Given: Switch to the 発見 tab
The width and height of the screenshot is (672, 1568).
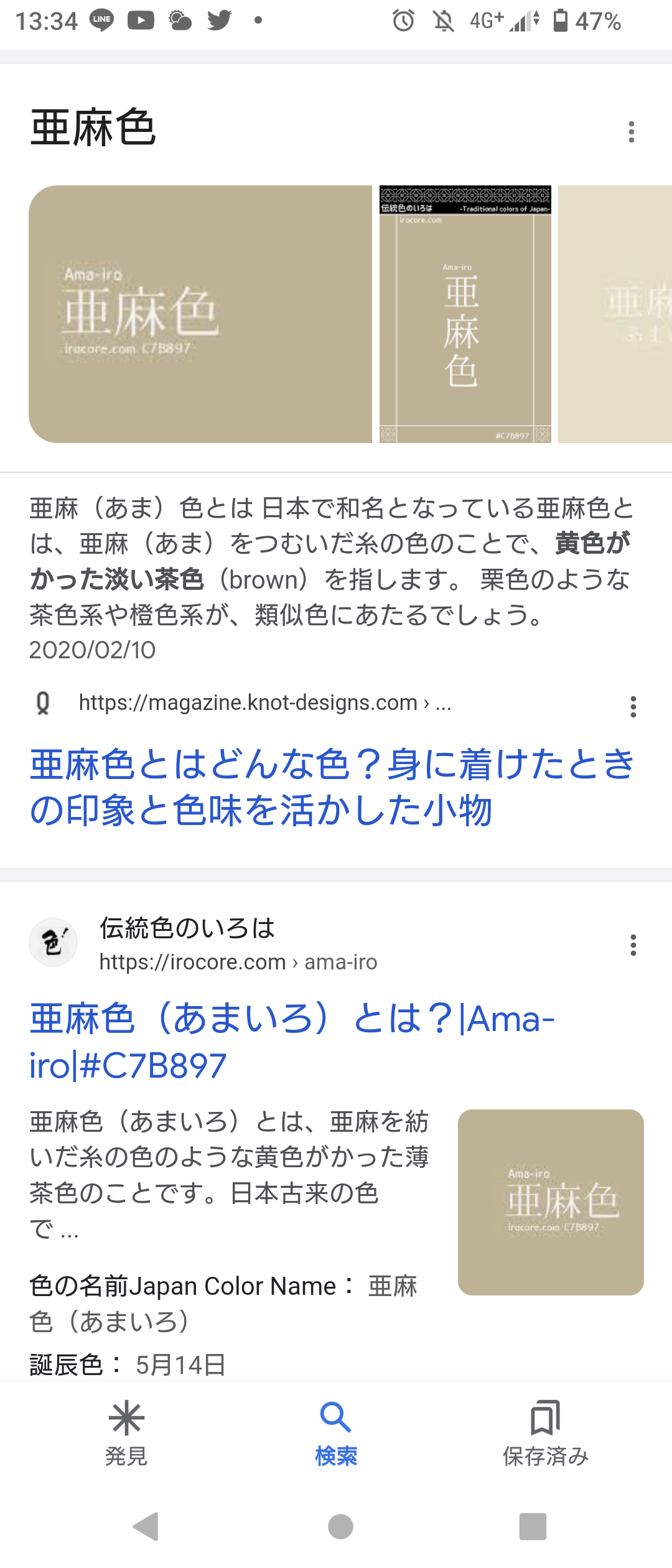Looking at the screenshot, I should click(x=126, y=1432).
